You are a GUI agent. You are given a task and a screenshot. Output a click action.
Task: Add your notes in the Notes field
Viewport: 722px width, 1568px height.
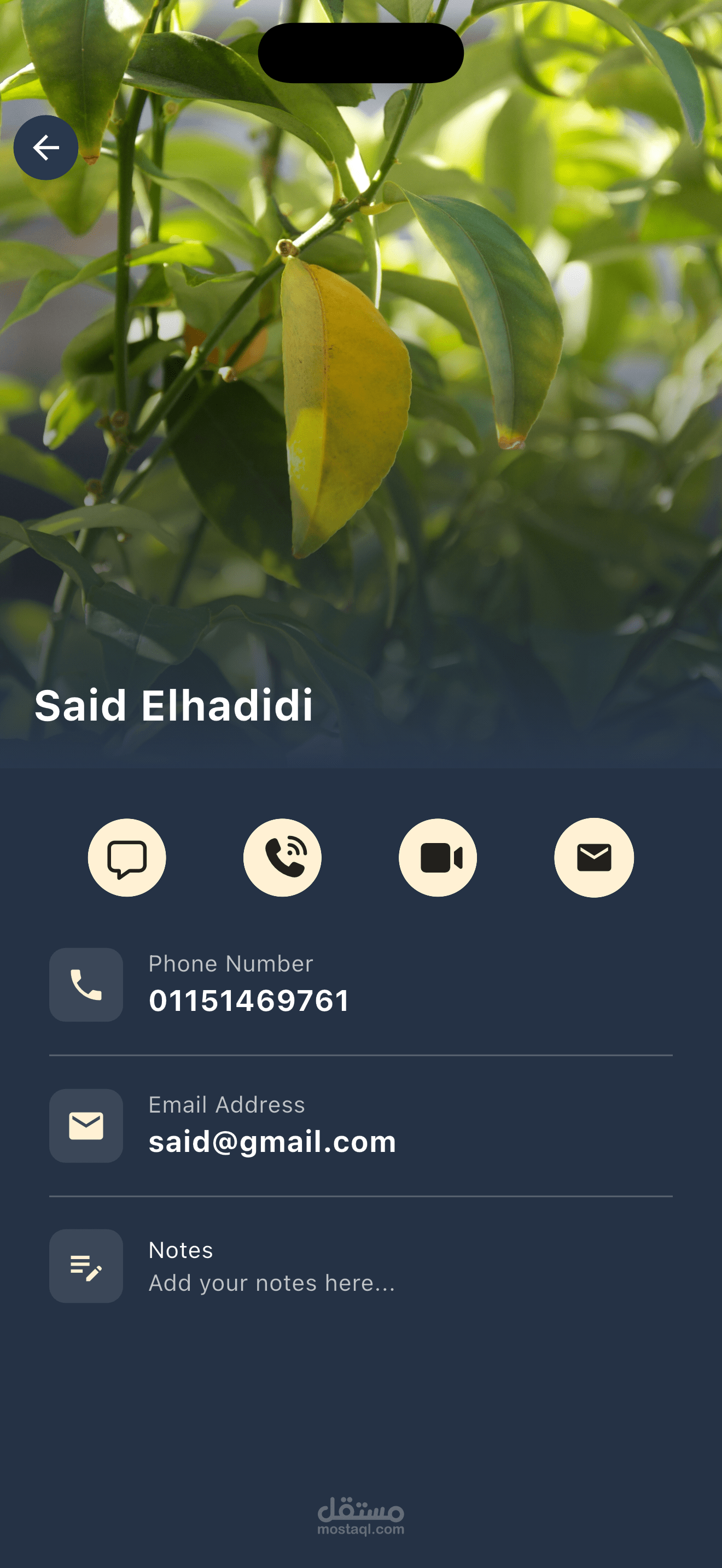pos(271,1282)
